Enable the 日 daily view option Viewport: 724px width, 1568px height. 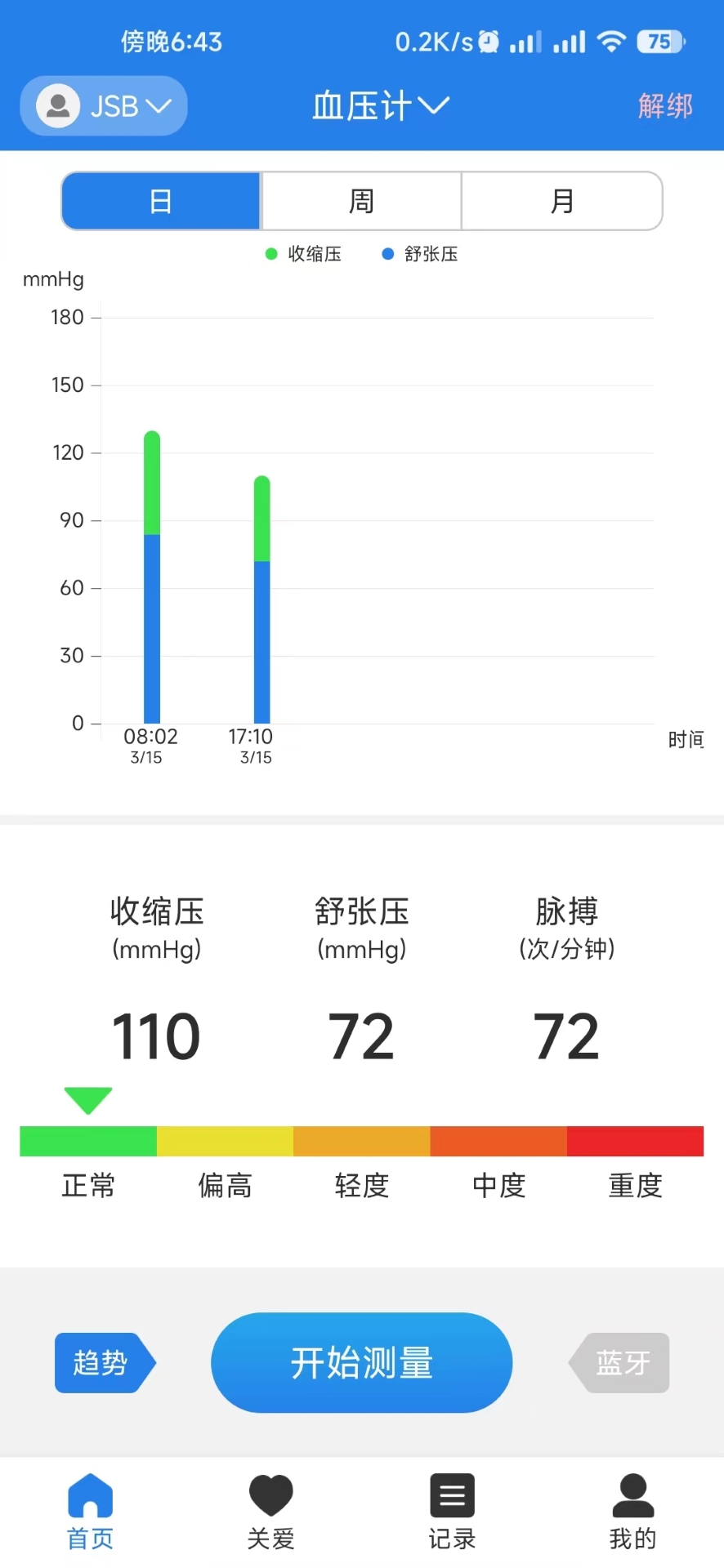[160, 200]
